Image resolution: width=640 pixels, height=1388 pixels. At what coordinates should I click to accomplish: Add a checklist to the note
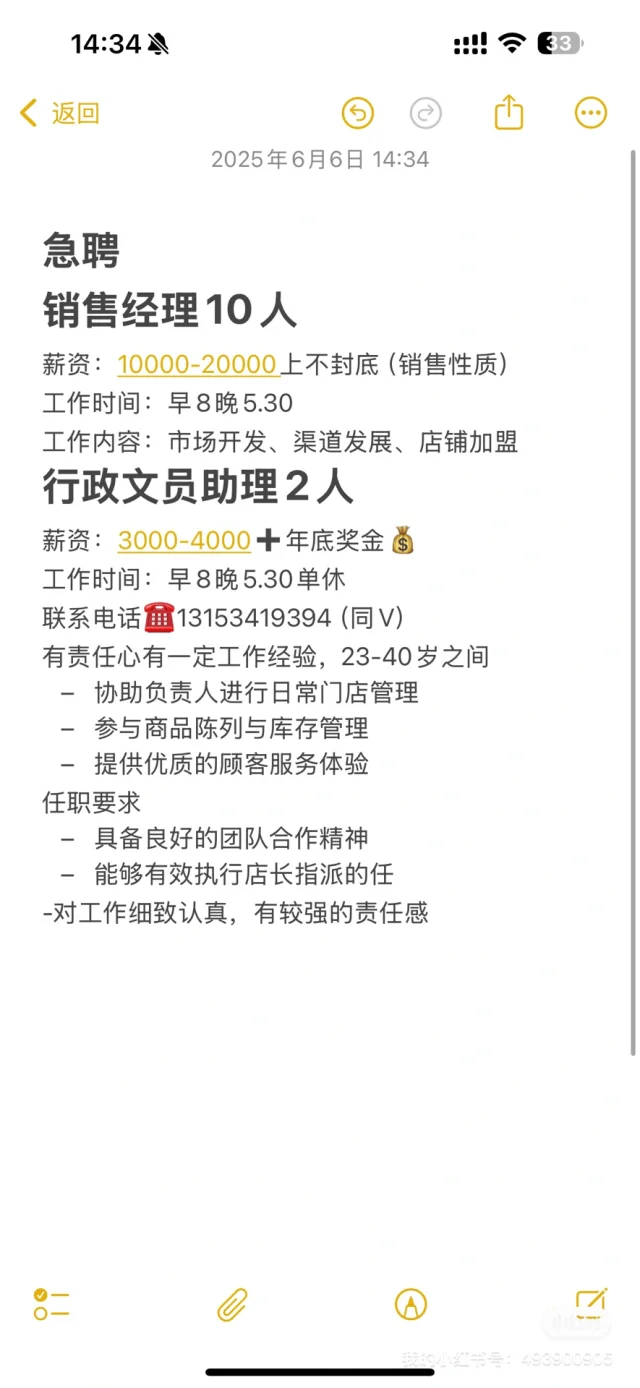(50, 1304)
